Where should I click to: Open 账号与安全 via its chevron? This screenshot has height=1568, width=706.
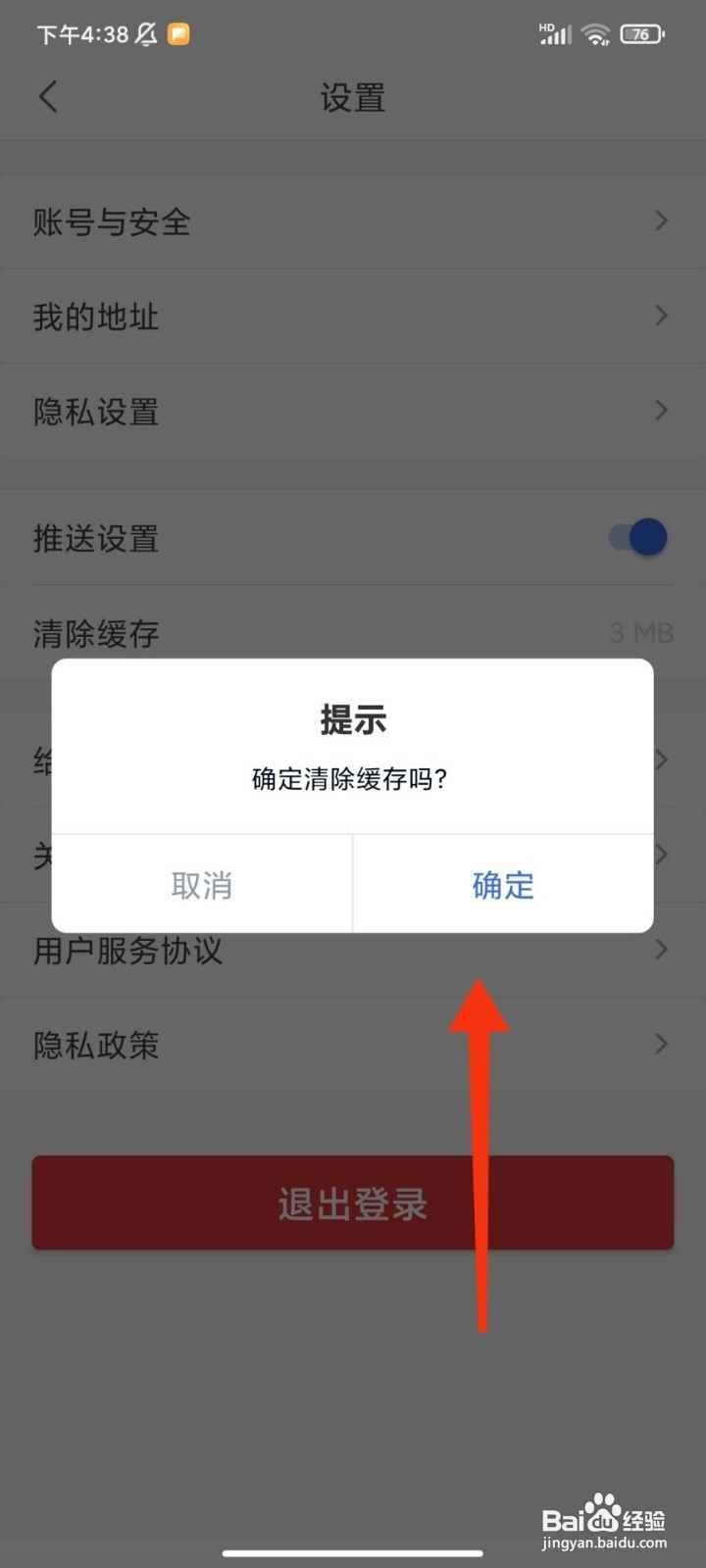[661, 221]
